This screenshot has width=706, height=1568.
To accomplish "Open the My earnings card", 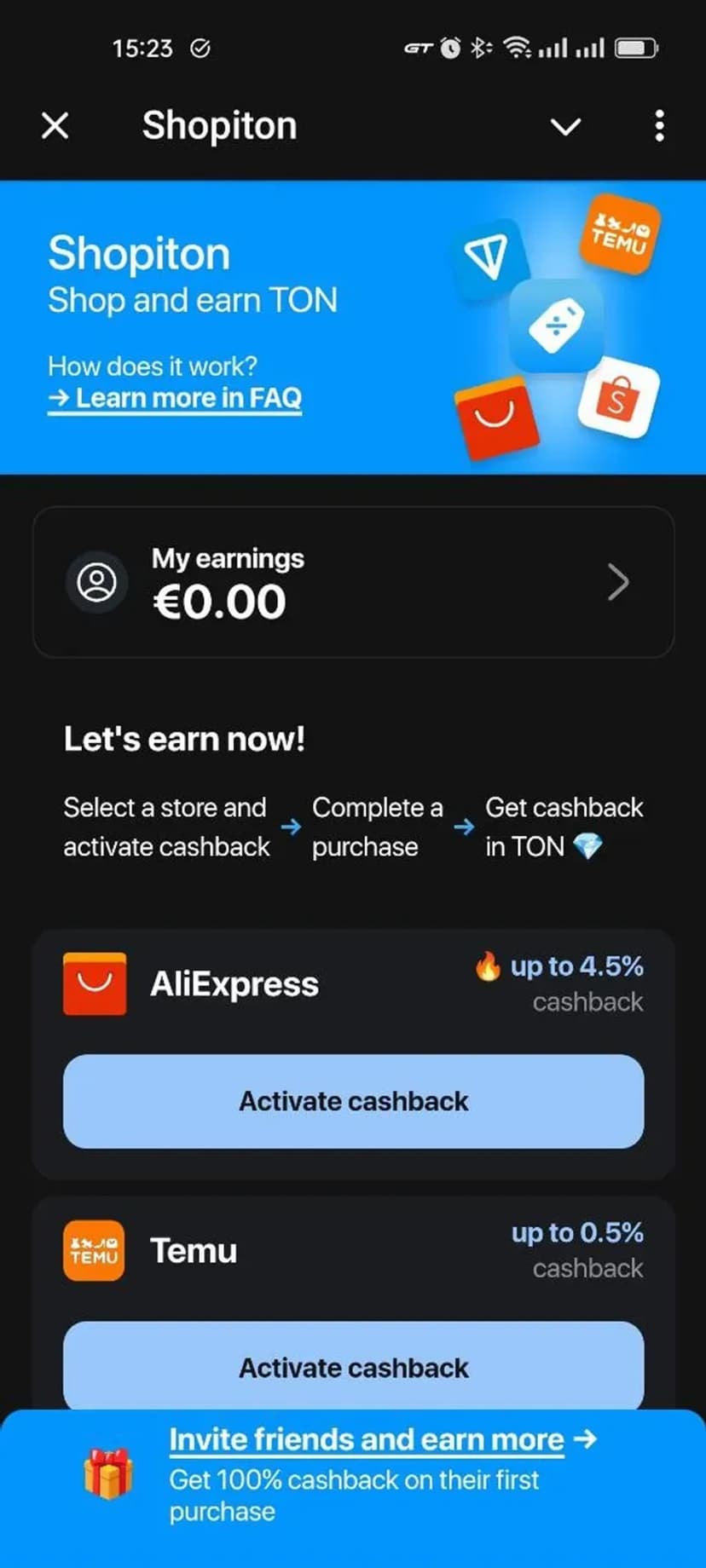I will coord(353,582).
